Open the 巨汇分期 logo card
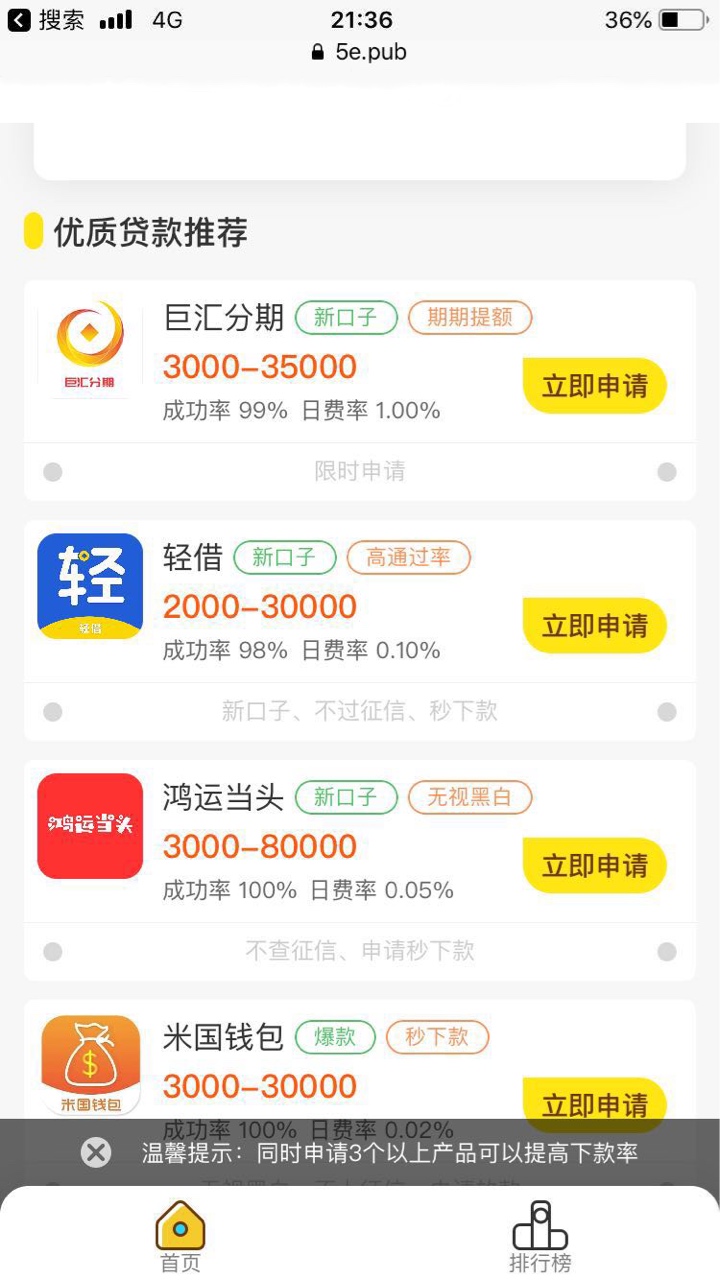The width and height of the screenshot is (720, 1280). 90,347
